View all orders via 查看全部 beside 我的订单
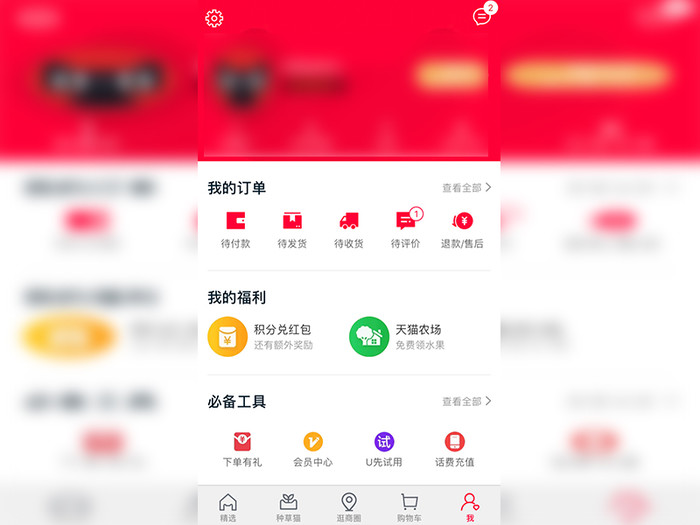The height and width of the screenshot is (525, 700). [466, 187]
